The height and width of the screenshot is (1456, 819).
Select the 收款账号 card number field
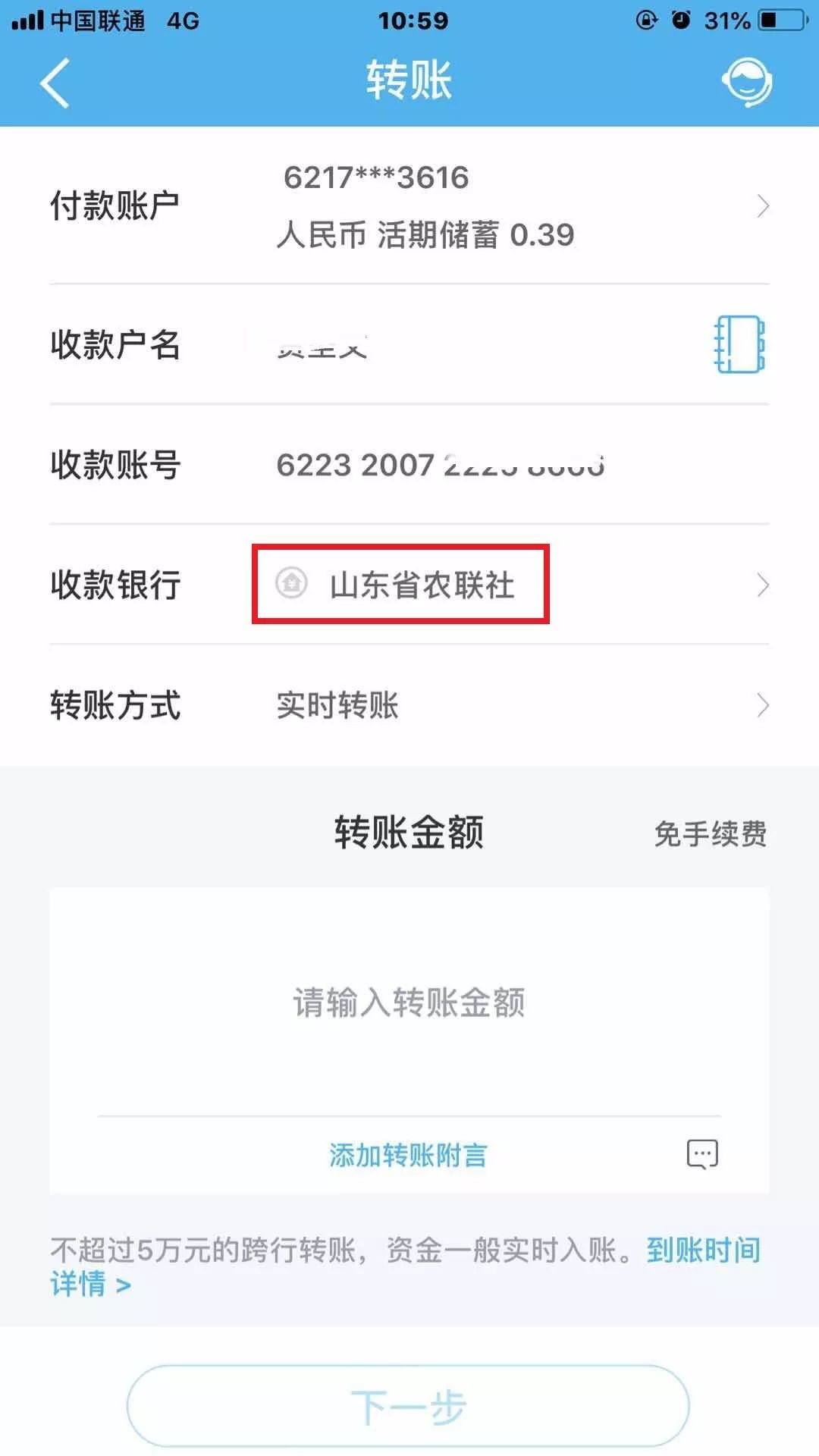(440, 467)
